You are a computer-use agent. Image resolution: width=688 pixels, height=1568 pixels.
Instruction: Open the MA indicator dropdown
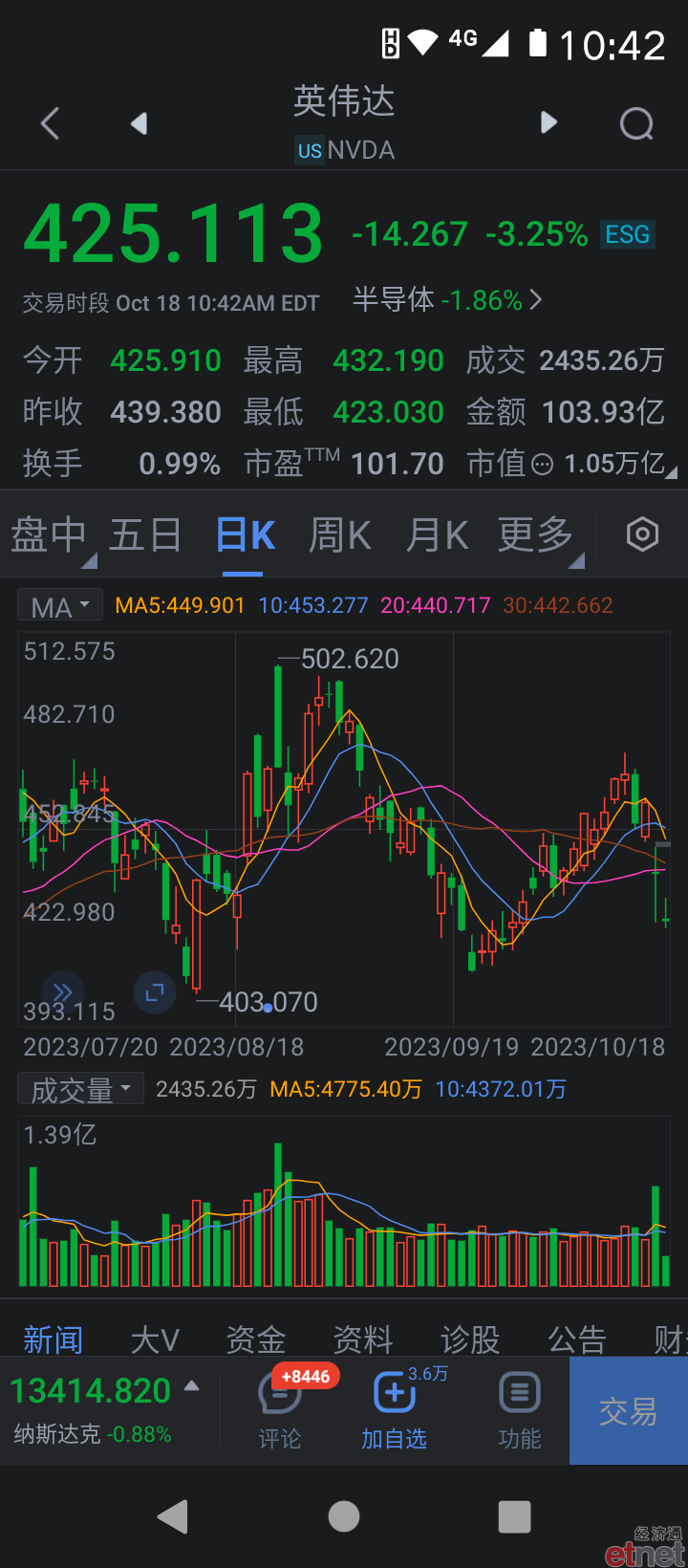point(59,606)
